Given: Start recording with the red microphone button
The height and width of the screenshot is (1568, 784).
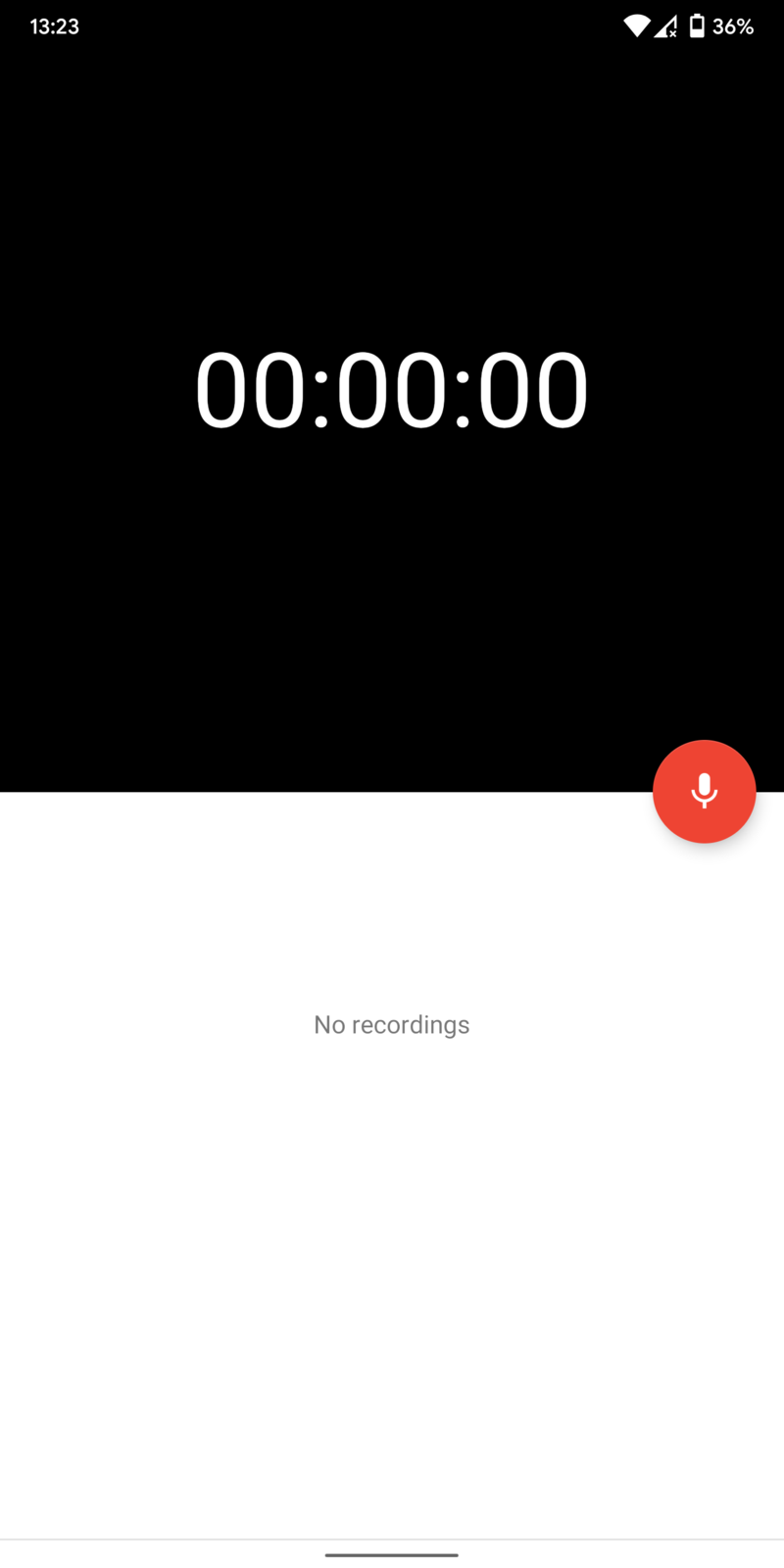Looking at the screenshot, I should tap(704, 791).
